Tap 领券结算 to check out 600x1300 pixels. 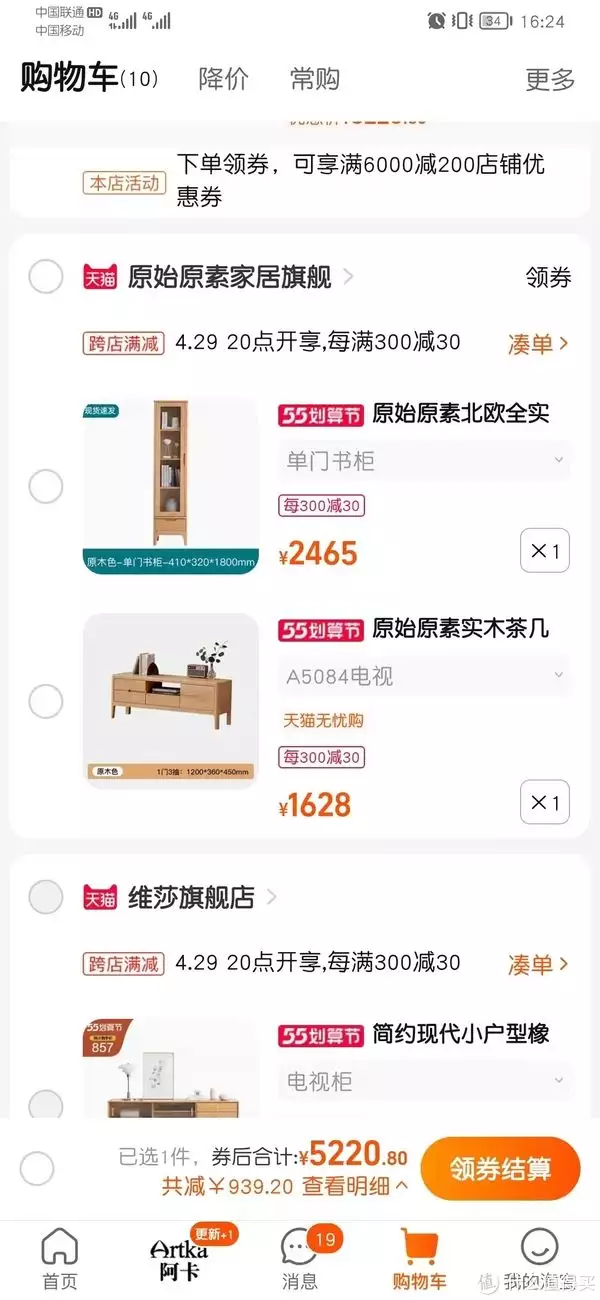tap(500, 1168)
